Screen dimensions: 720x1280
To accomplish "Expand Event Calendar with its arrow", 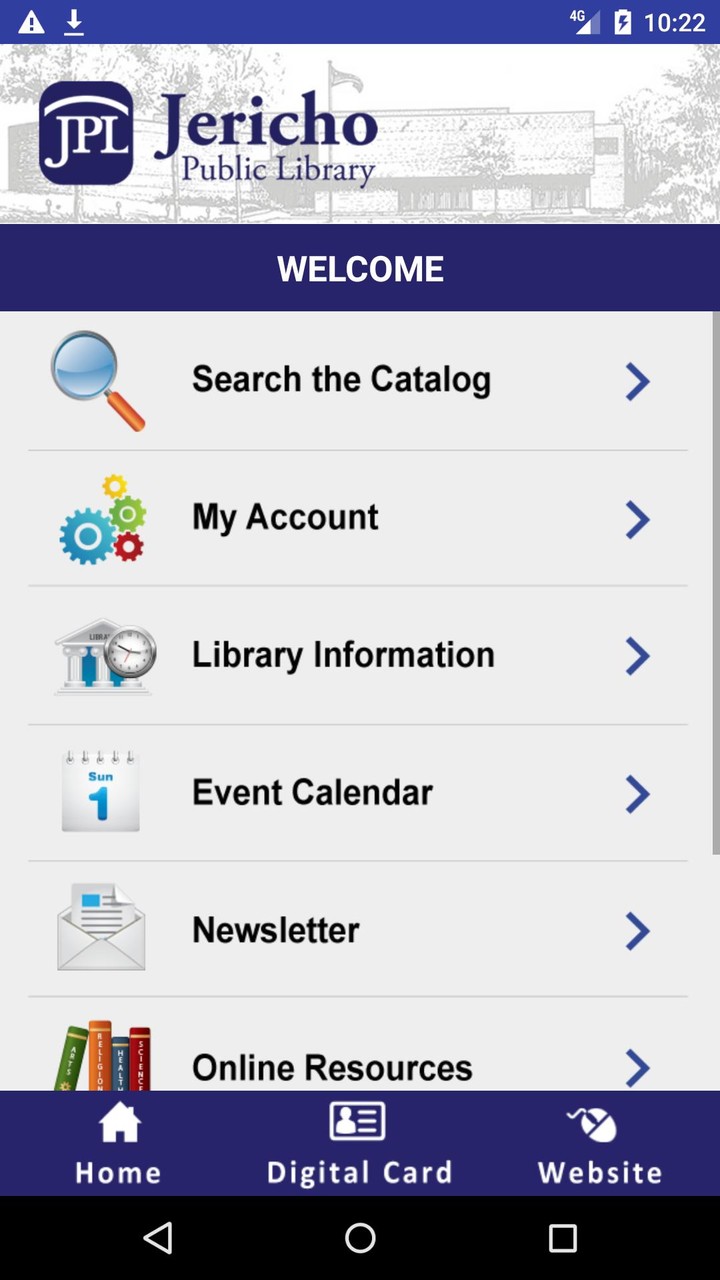I will (637, 794).
